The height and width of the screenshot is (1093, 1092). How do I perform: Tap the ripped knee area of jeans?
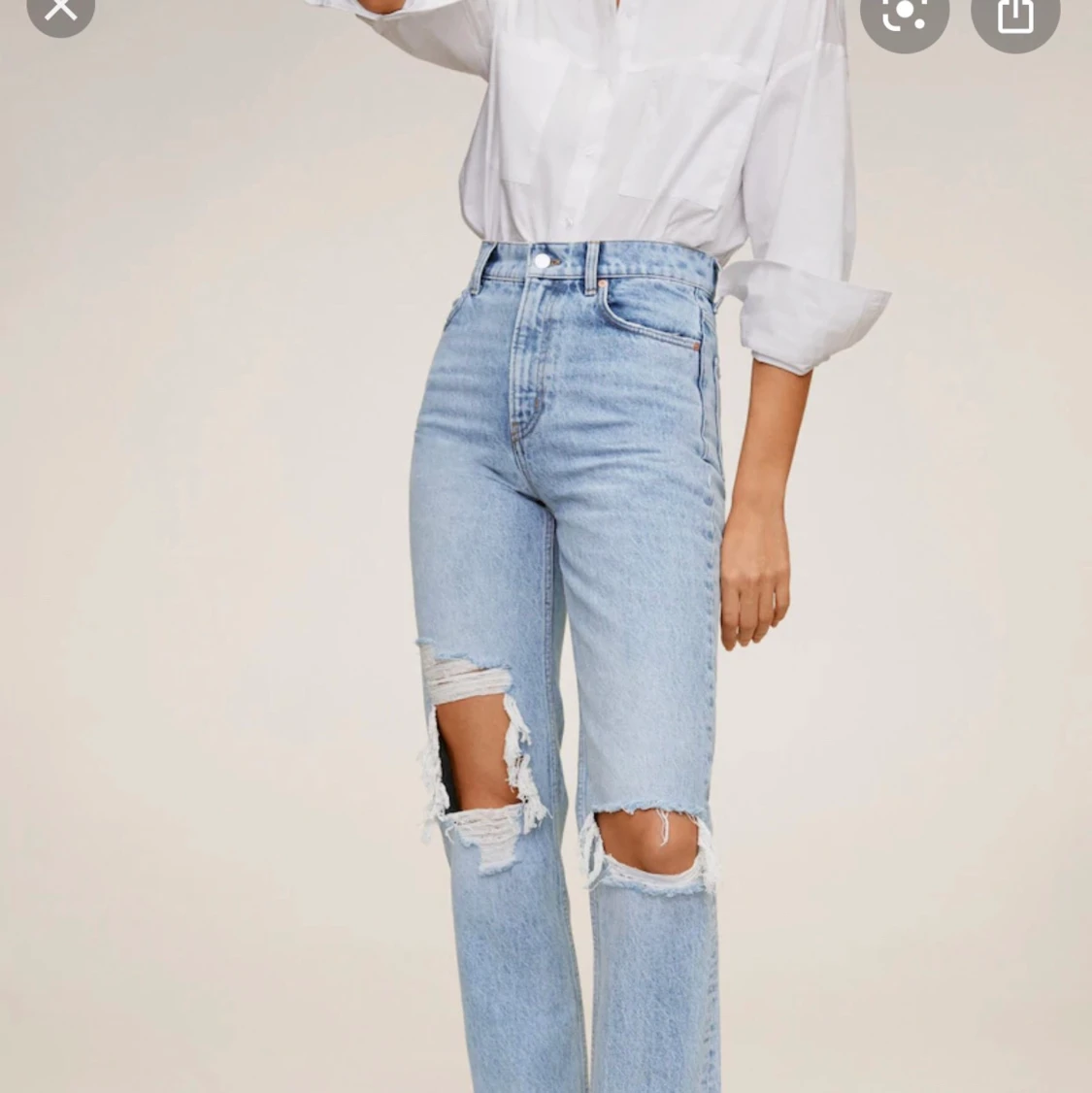click(476, 757)
